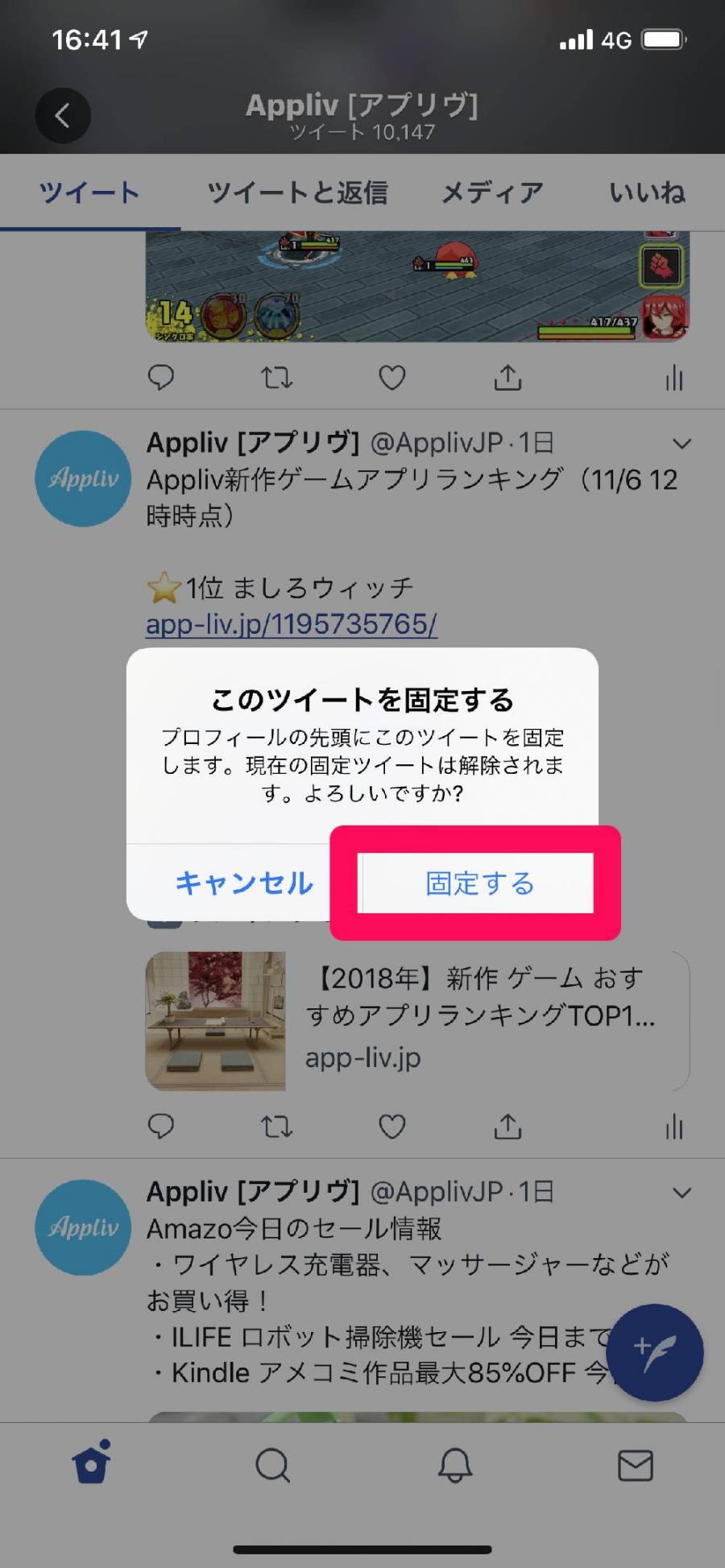Open the app-liv.jp/1195735765/ link
This screenshot has height=1568, width=725.
tap(292, 624)
